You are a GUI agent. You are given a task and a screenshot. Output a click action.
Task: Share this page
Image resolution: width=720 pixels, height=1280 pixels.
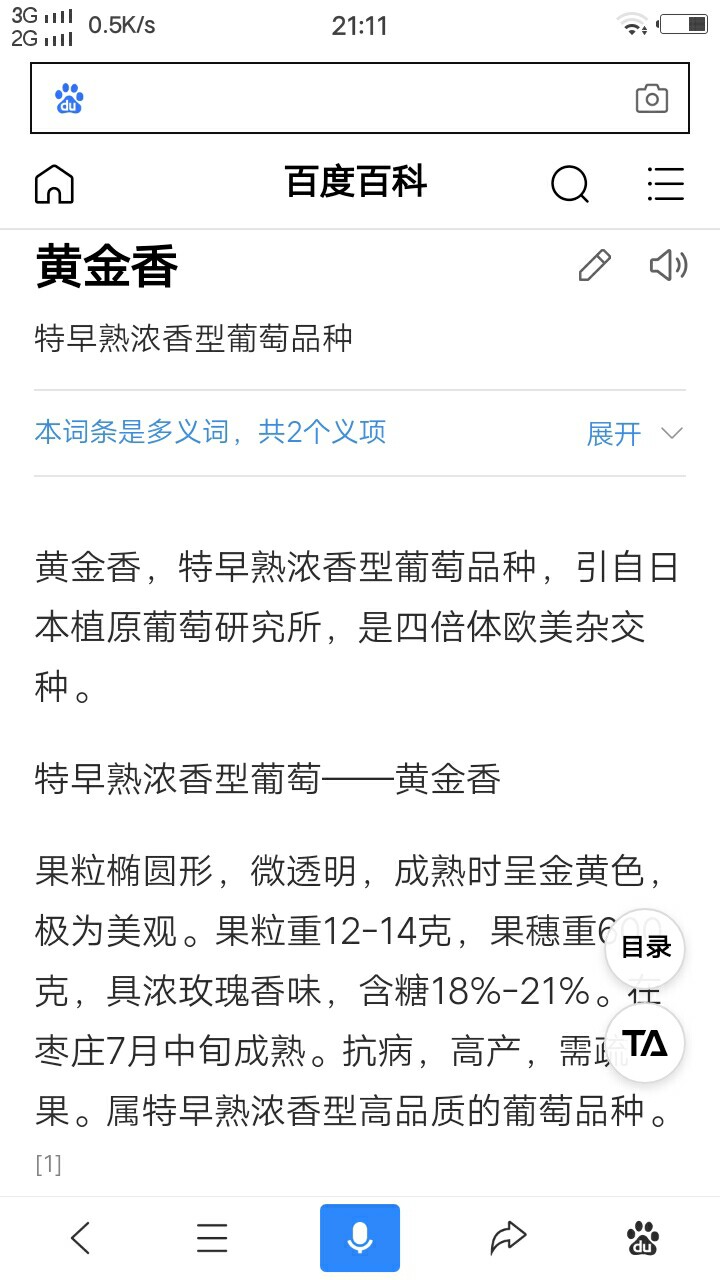coord(508,1238)
